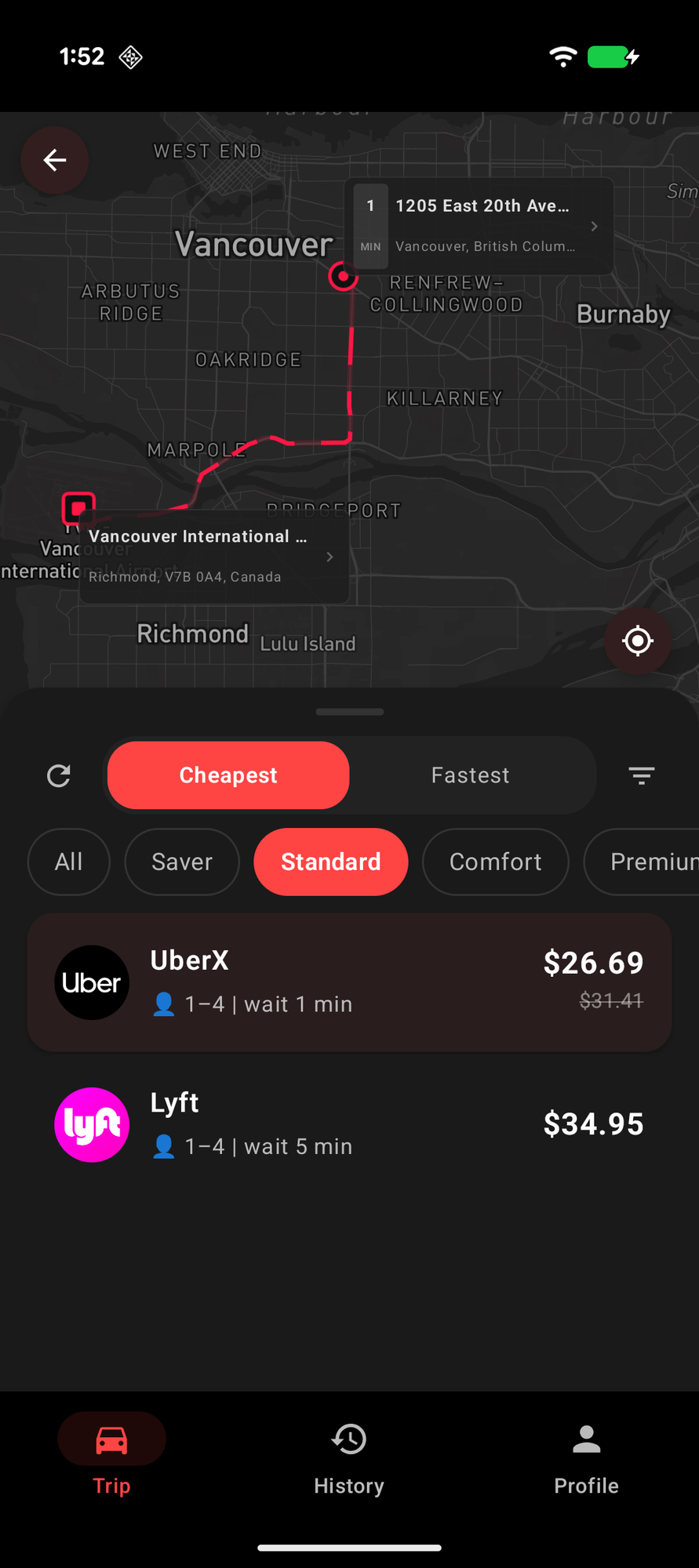Screen dimensions: 699x1568
Task: Switch sorting to Fastest
Action: (470, 775)
